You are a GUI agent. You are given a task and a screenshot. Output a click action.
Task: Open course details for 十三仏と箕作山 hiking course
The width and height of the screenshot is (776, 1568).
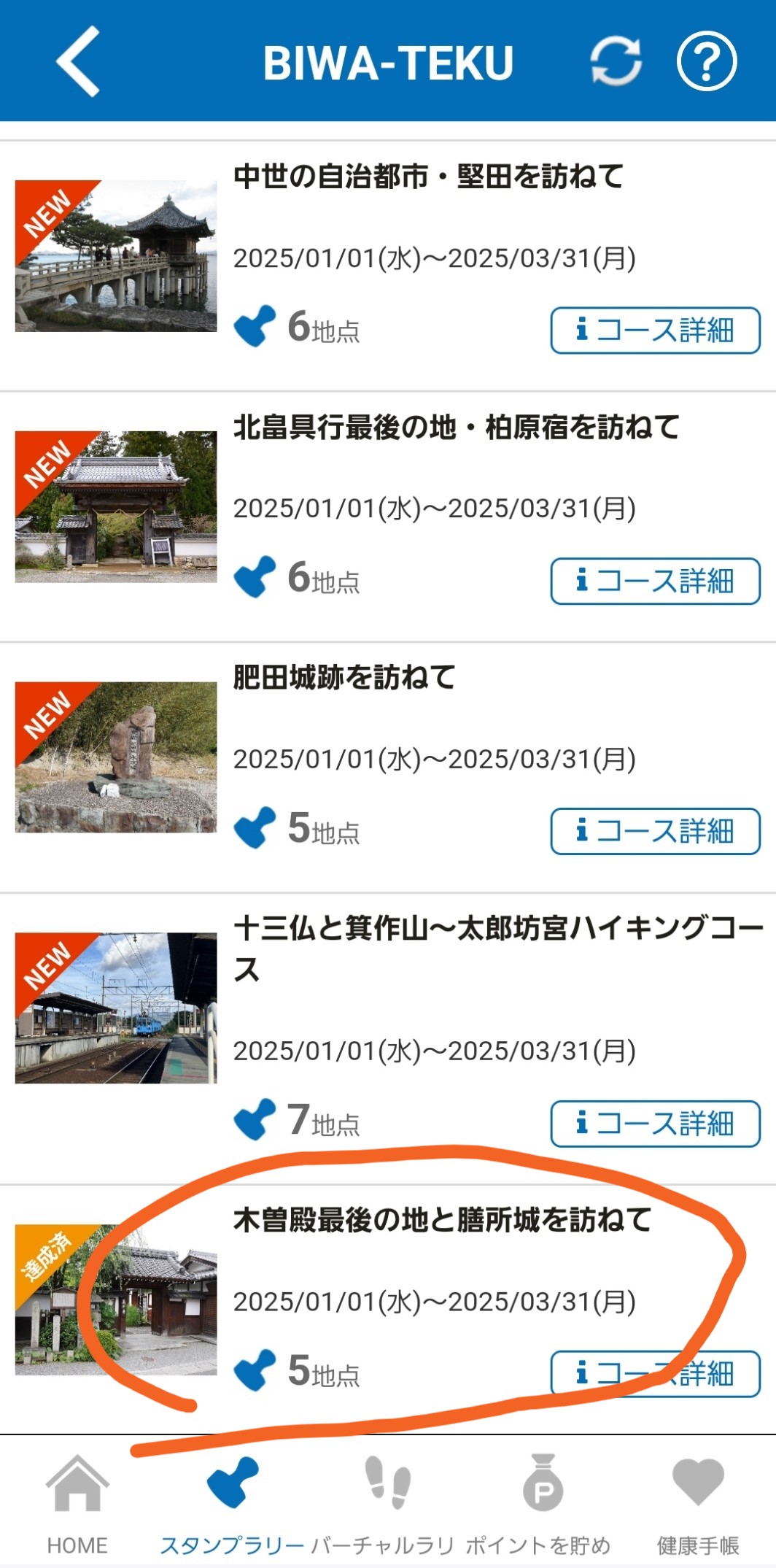point(655,1124)
